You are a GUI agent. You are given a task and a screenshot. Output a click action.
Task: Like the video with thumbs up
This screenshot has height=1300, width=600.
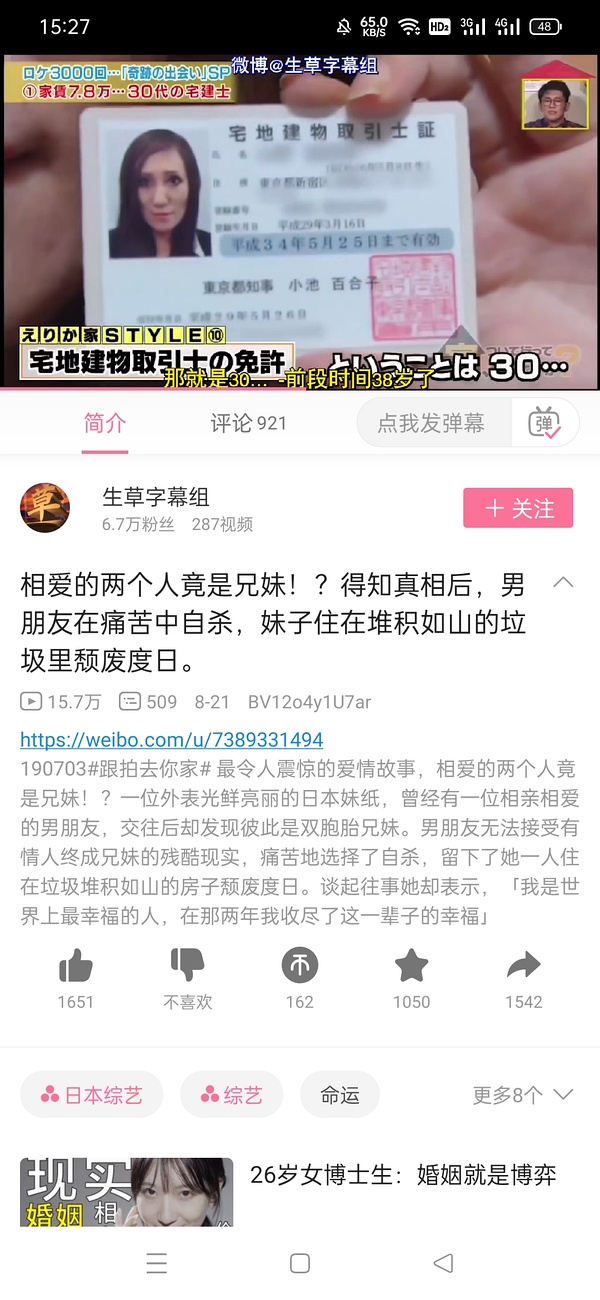pyautogui.click(x=75, y=968)
